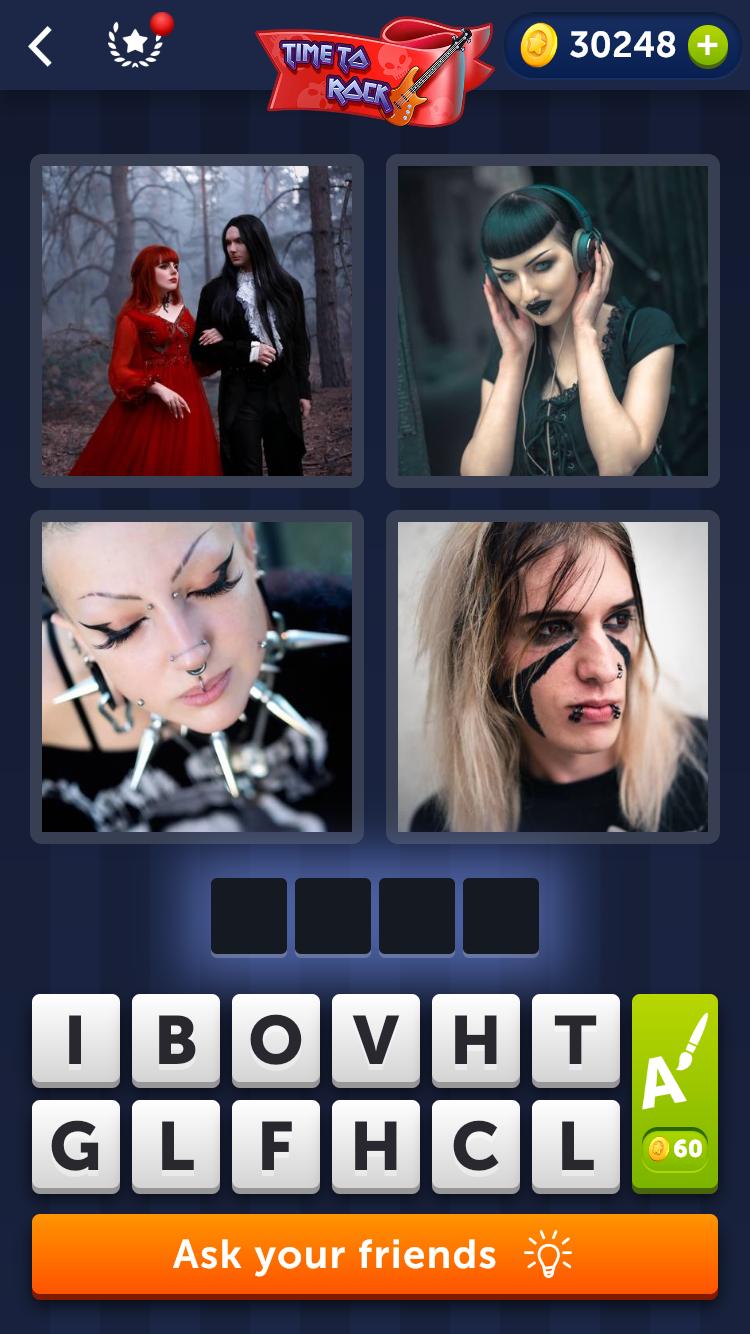This screenshot has height=1334, width=750.
Task: Pick the letter V tile
Action: pyautogui.click(x=376, y=1040)
